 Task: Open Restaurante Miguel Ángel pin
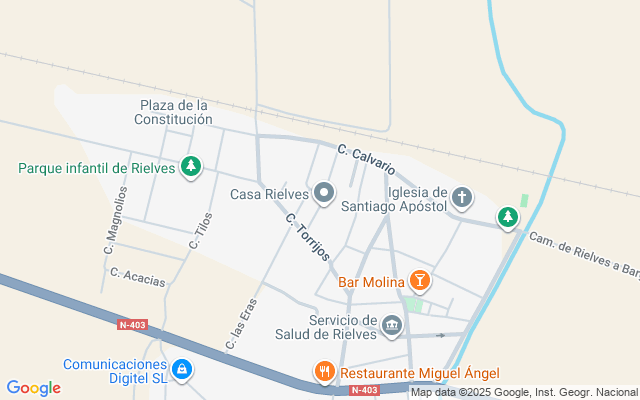(x=324, y=372)
